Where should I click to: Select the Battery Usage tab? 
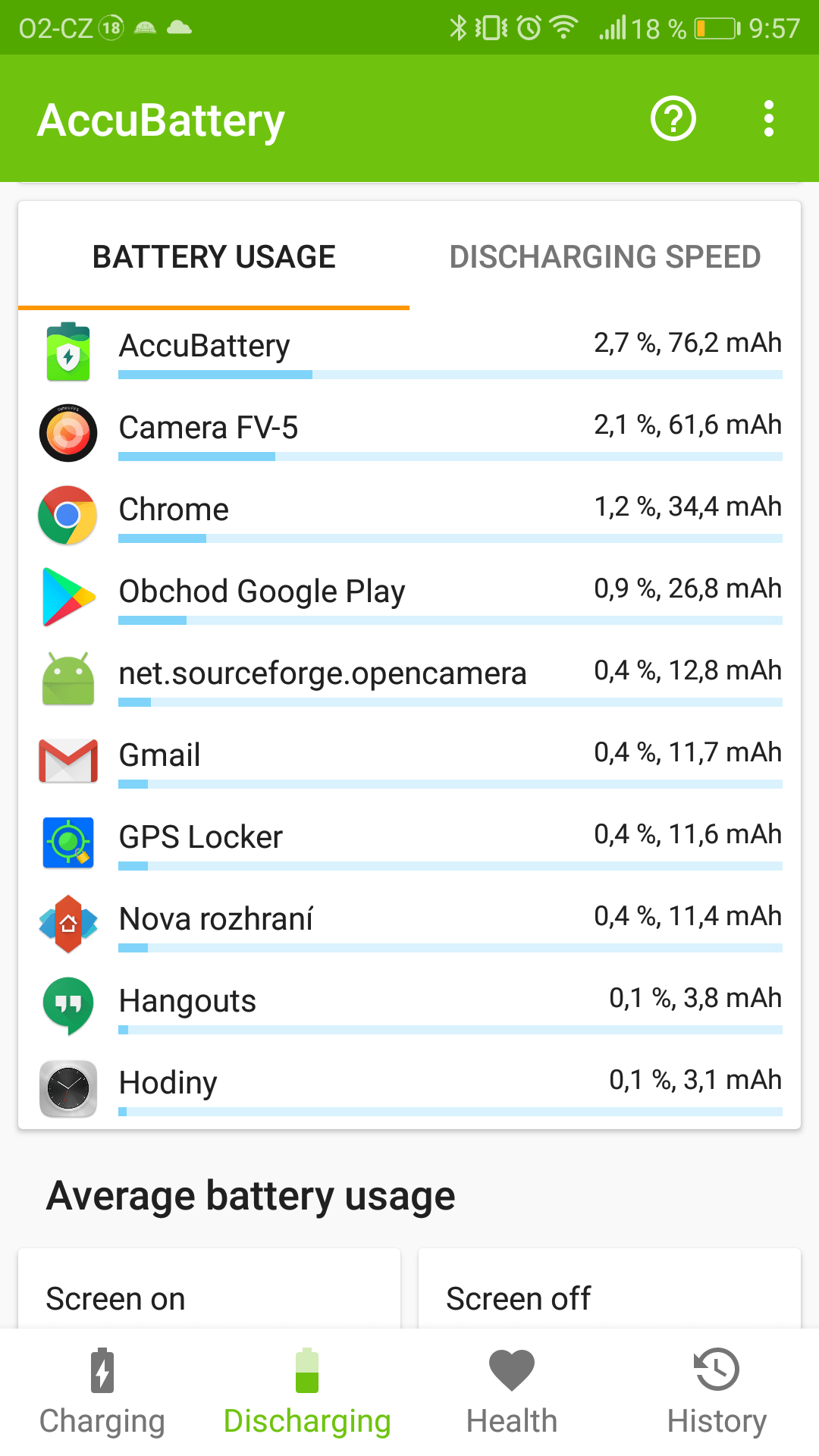pyautogui.click(x=214, y=257)
